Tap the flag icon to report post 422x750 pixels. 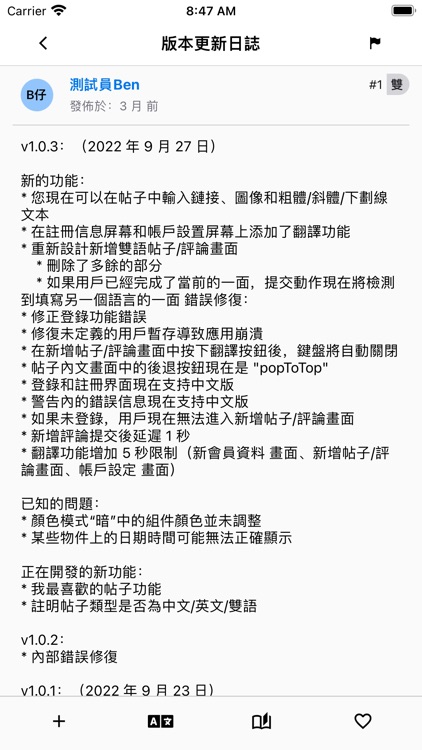[x=375, y=44]
